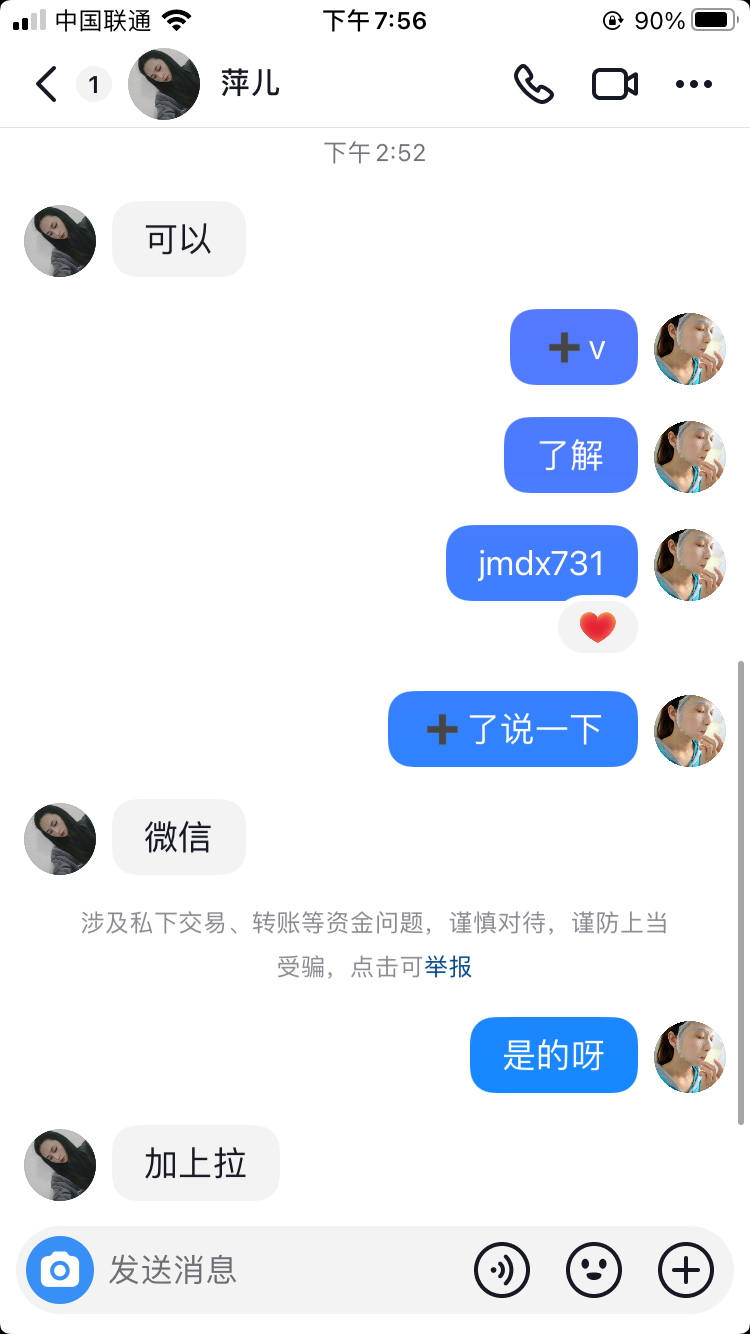750x1334 pixels.
Task: Tap your avatar beside the 是的呀 message
Action: coord(690,1056)
